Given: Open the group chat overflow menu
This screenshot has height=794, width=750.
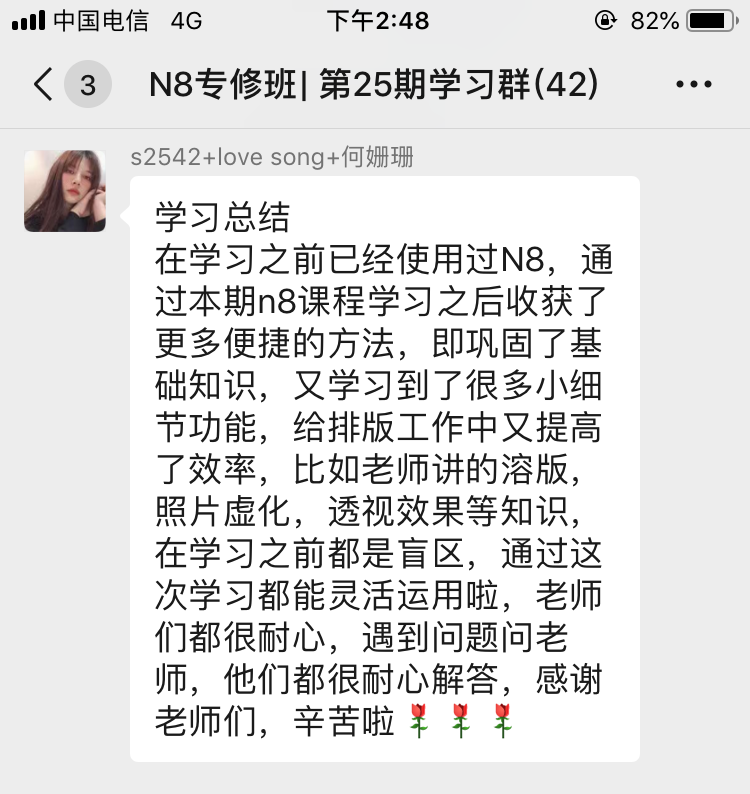Looking at the screenshot, I should tap(693, 85).
